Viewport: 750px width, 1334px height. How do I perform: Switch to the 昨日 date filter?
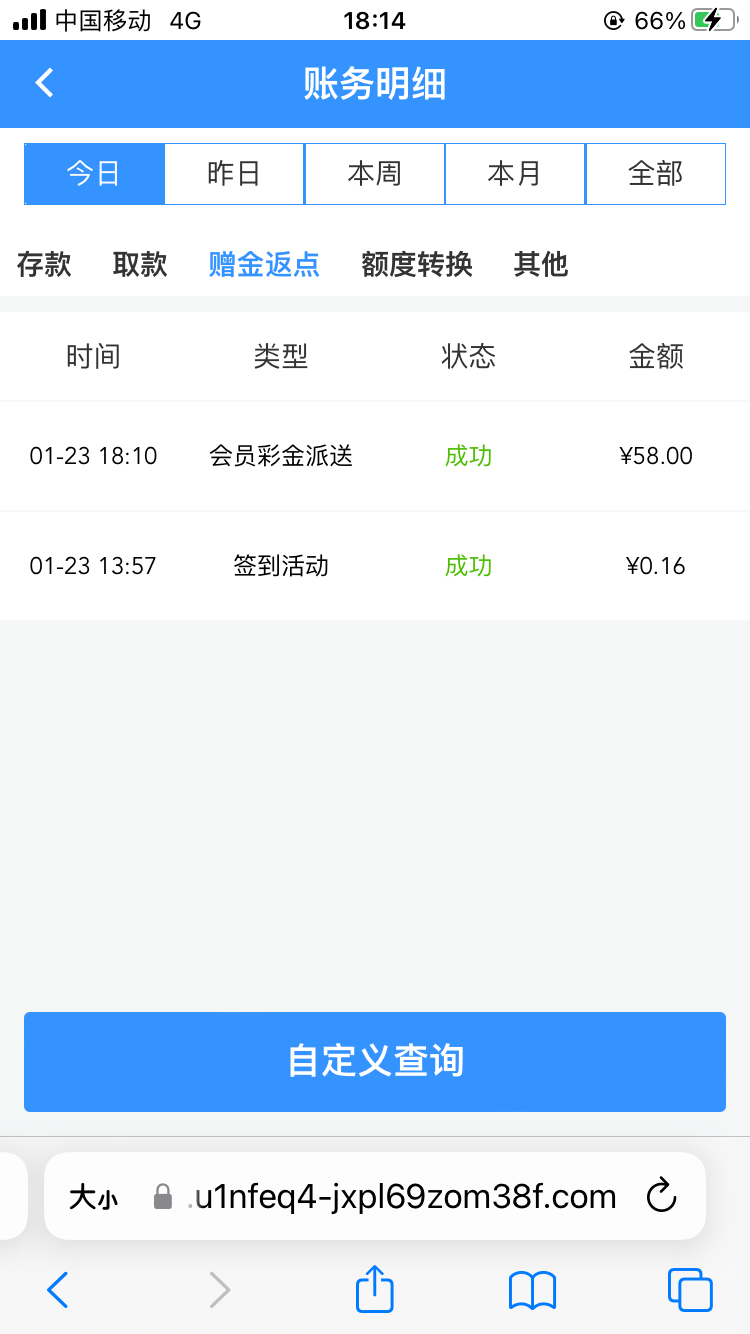click(234, 174)
